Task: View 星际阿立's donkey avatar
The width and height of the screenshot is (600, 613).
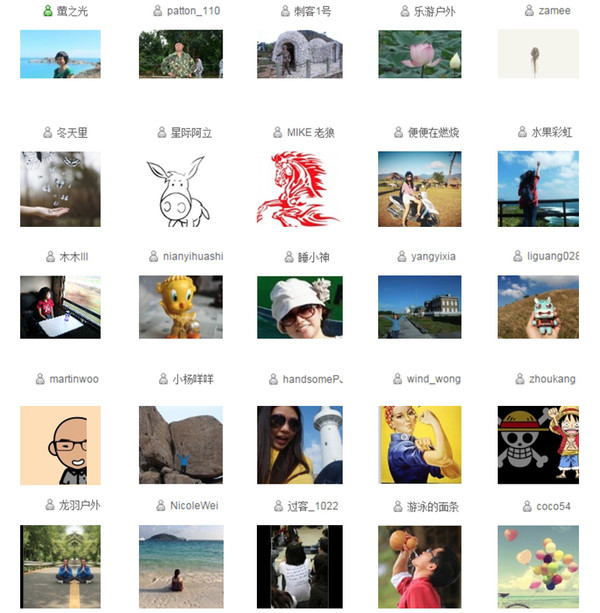Action: click(180, 189)
